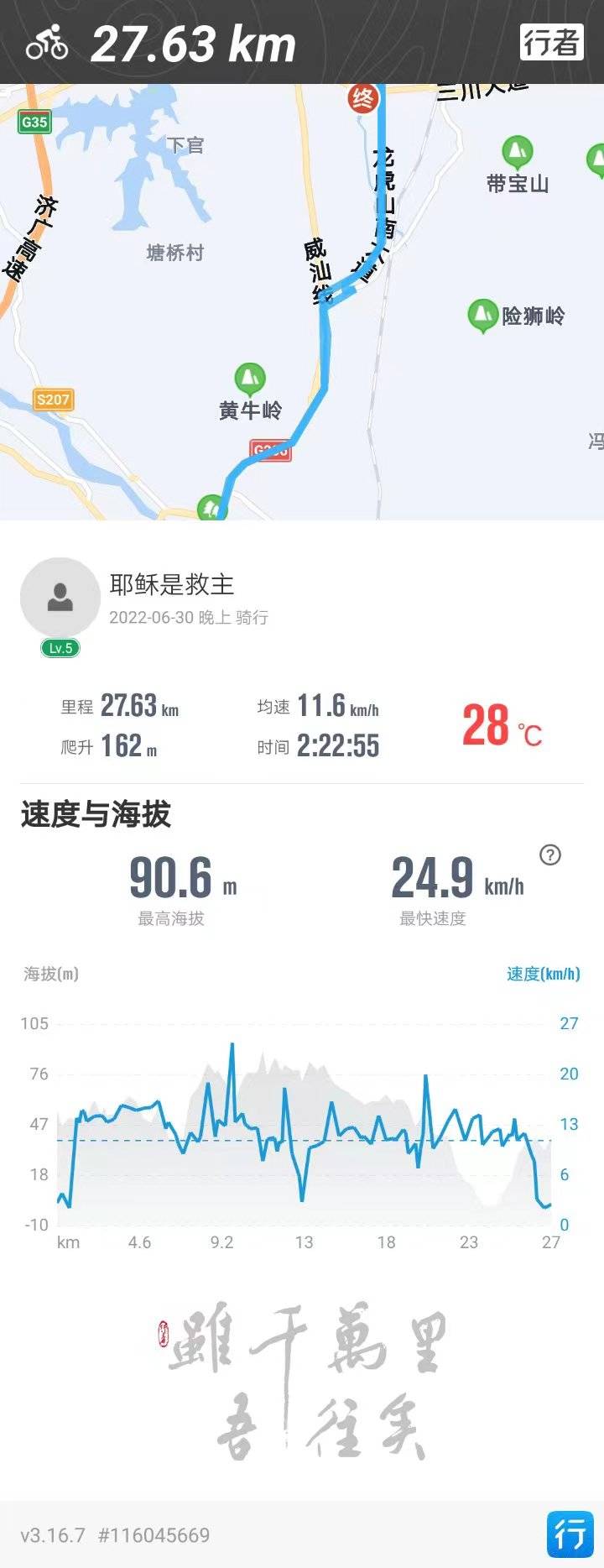Tap the 终 route finish marker
This screenshot has width=604, height=1568.
coord(364,97)
